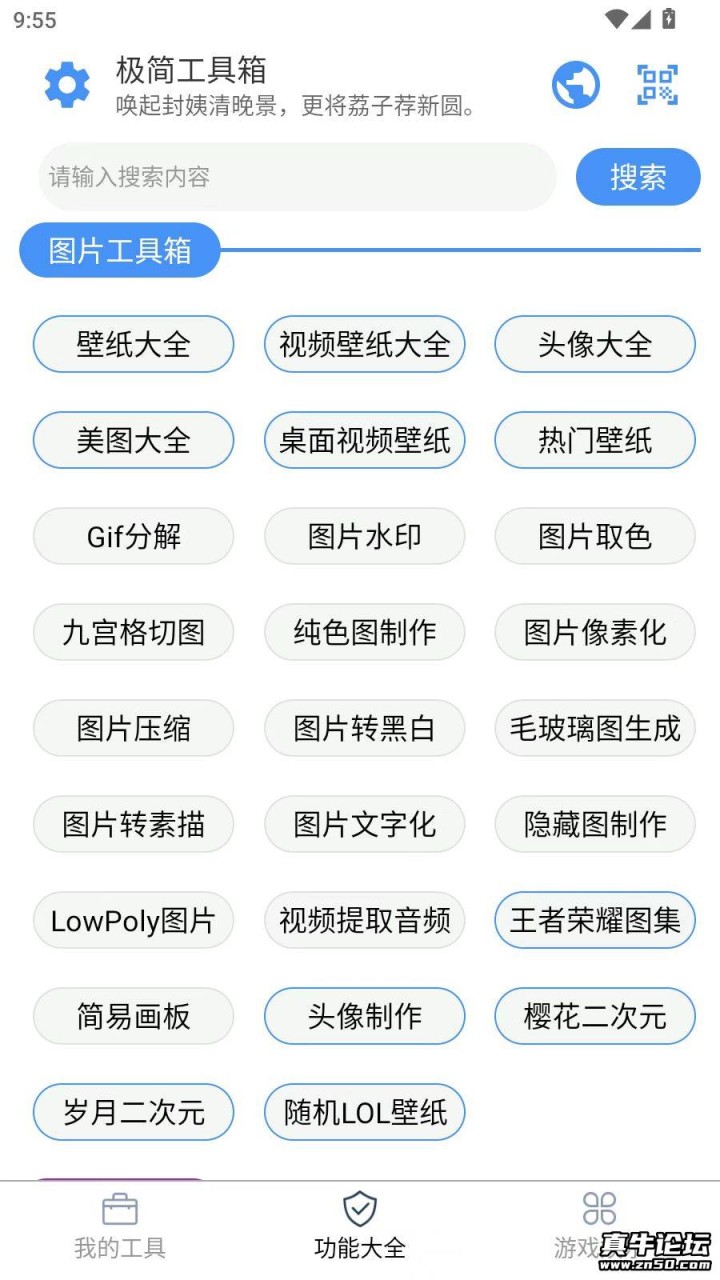Open 视频提取音频 tool

coord(364,921)
